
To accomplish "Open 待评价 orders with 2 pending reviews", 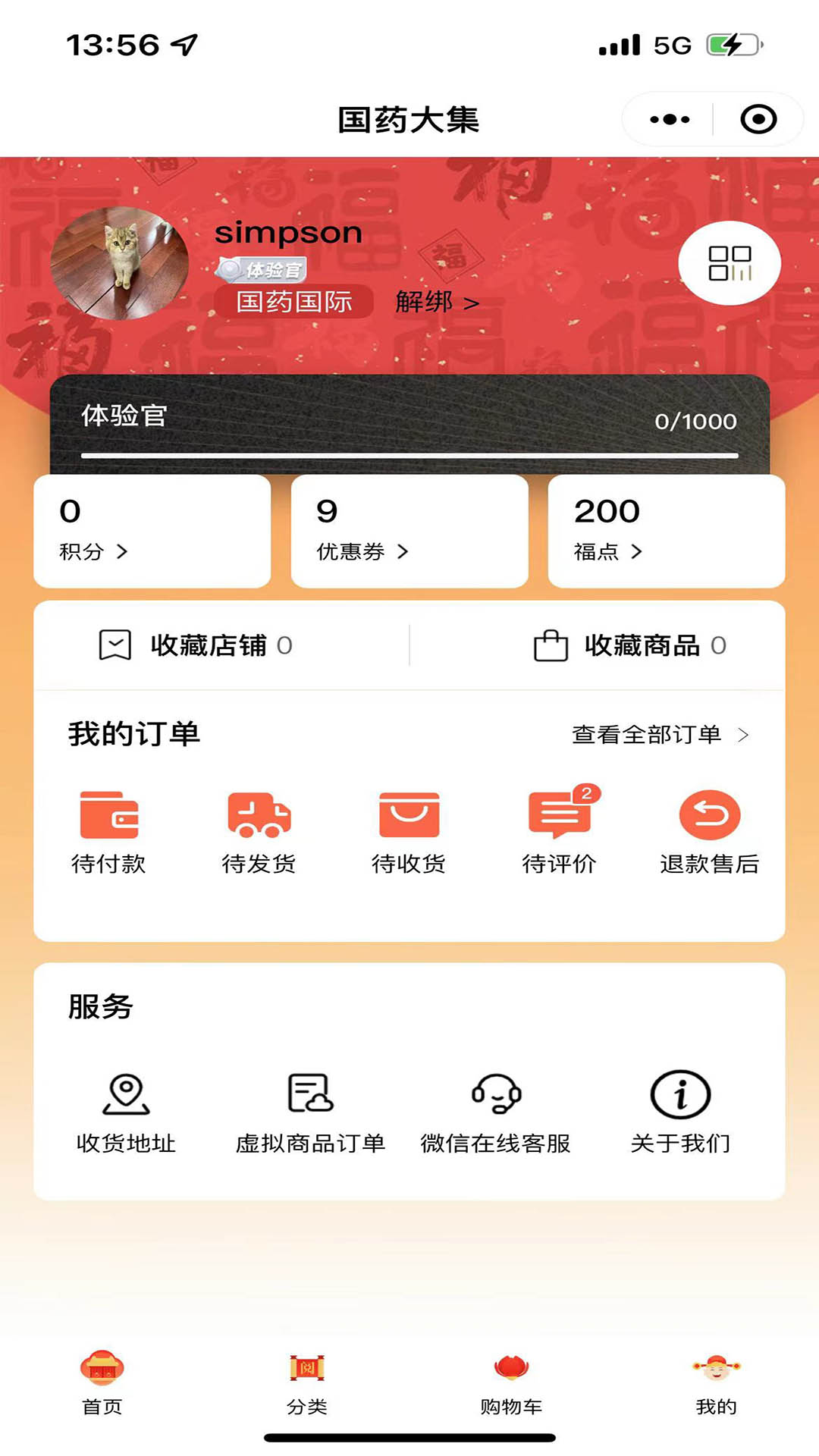I will pos(560,832).
